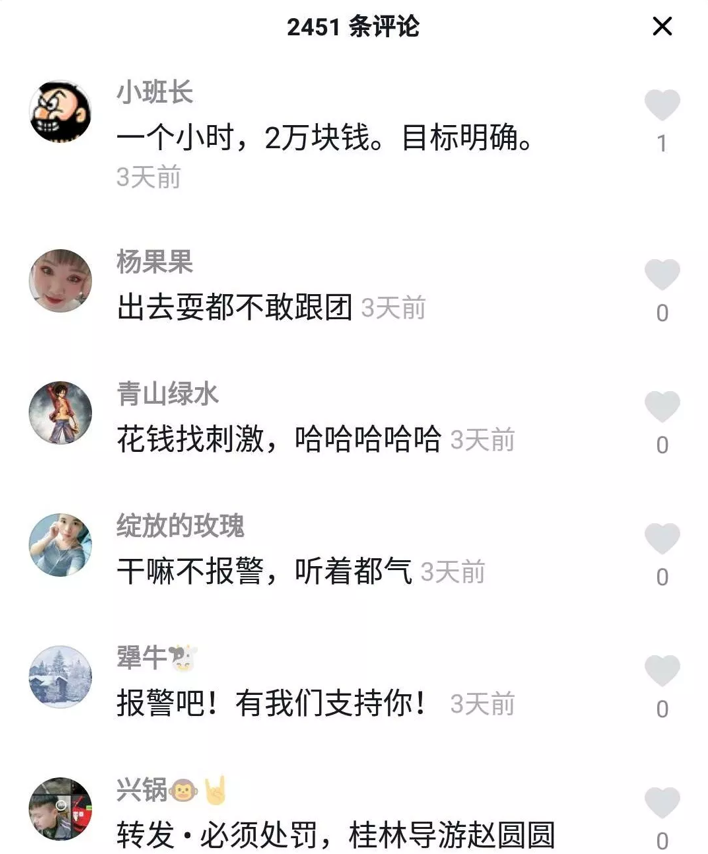This screenshot has width=708, height=854.
Task: Open 青山绿水's avatar
Action: click(61, 413)
